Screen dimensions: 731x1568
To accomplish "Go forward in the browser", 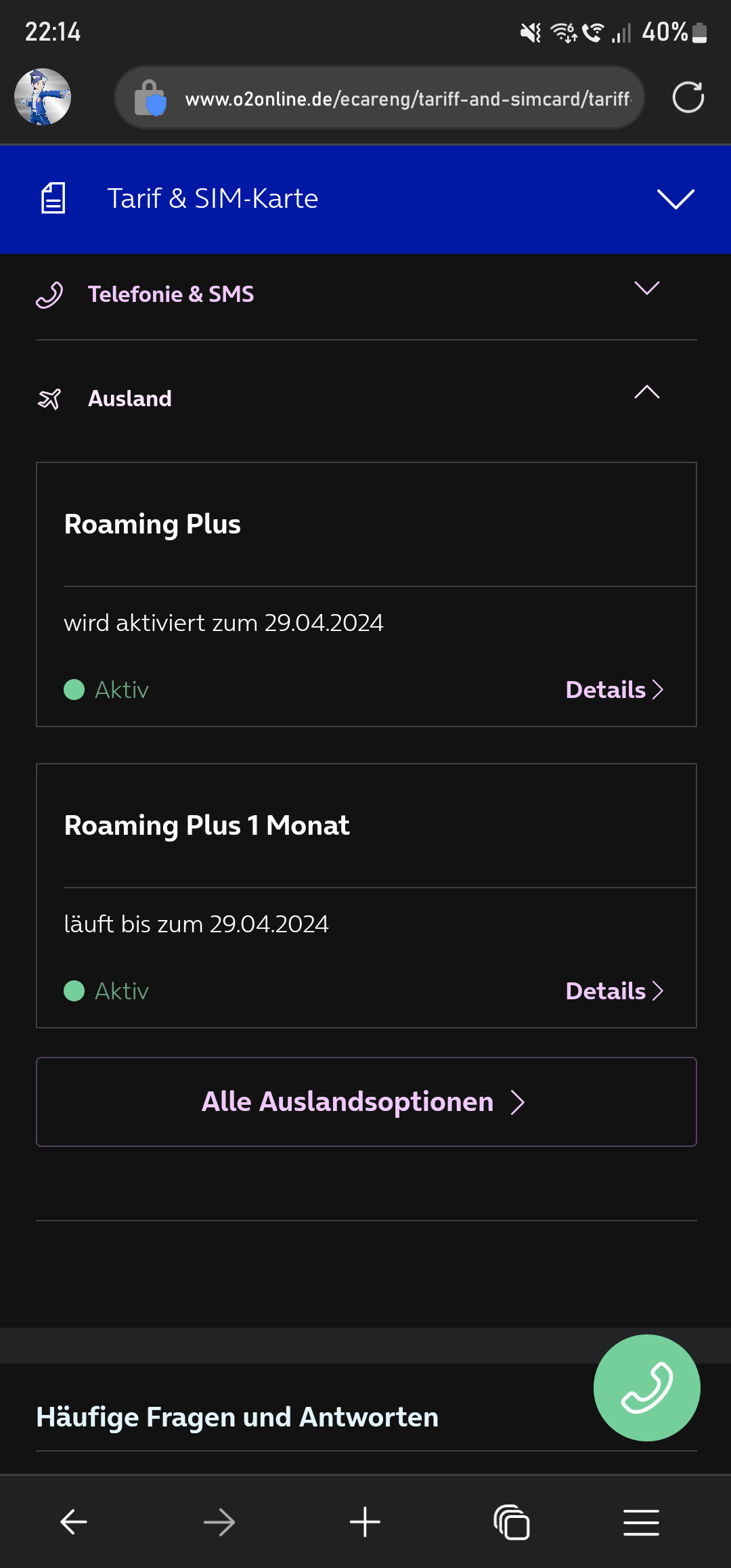I will coord(219,1523).
